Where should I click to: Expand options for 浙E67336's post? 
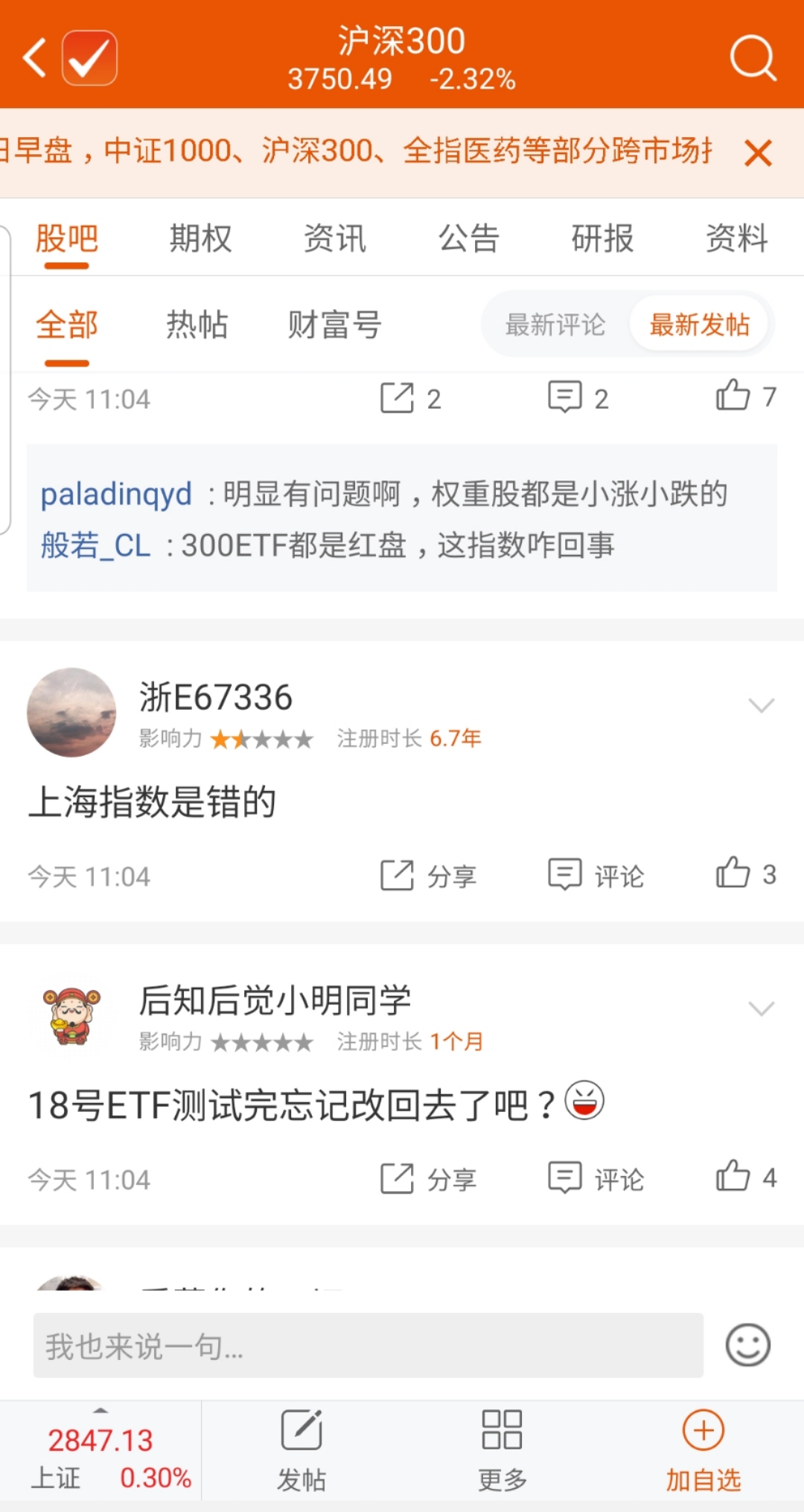[761, 705]
